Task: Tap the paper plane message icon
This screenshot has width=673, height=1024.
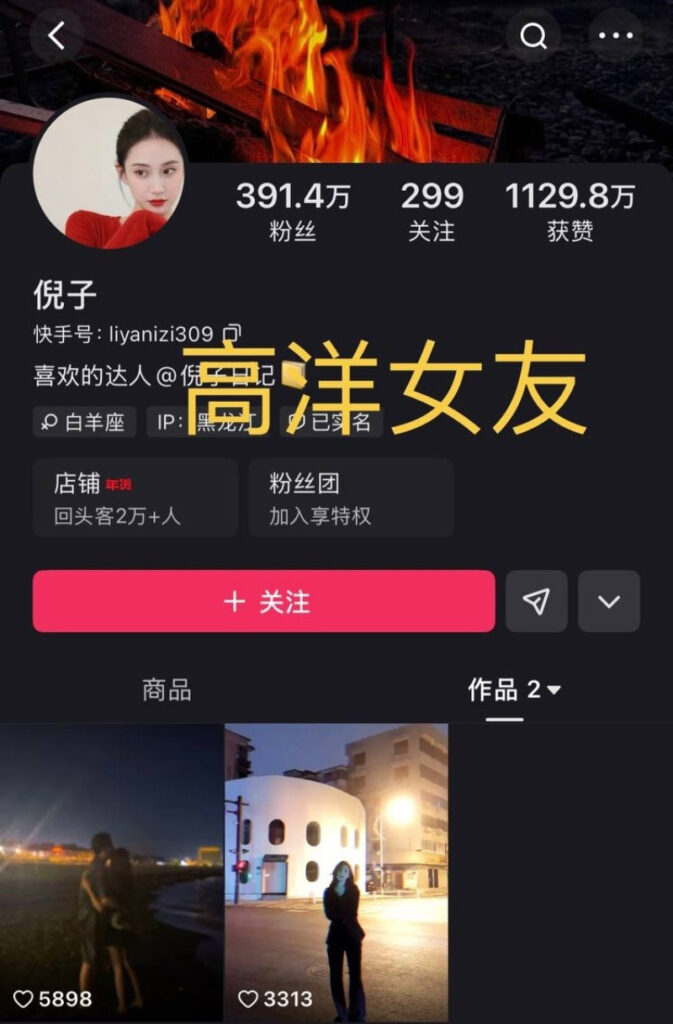Action: click(x=536, y=601)
